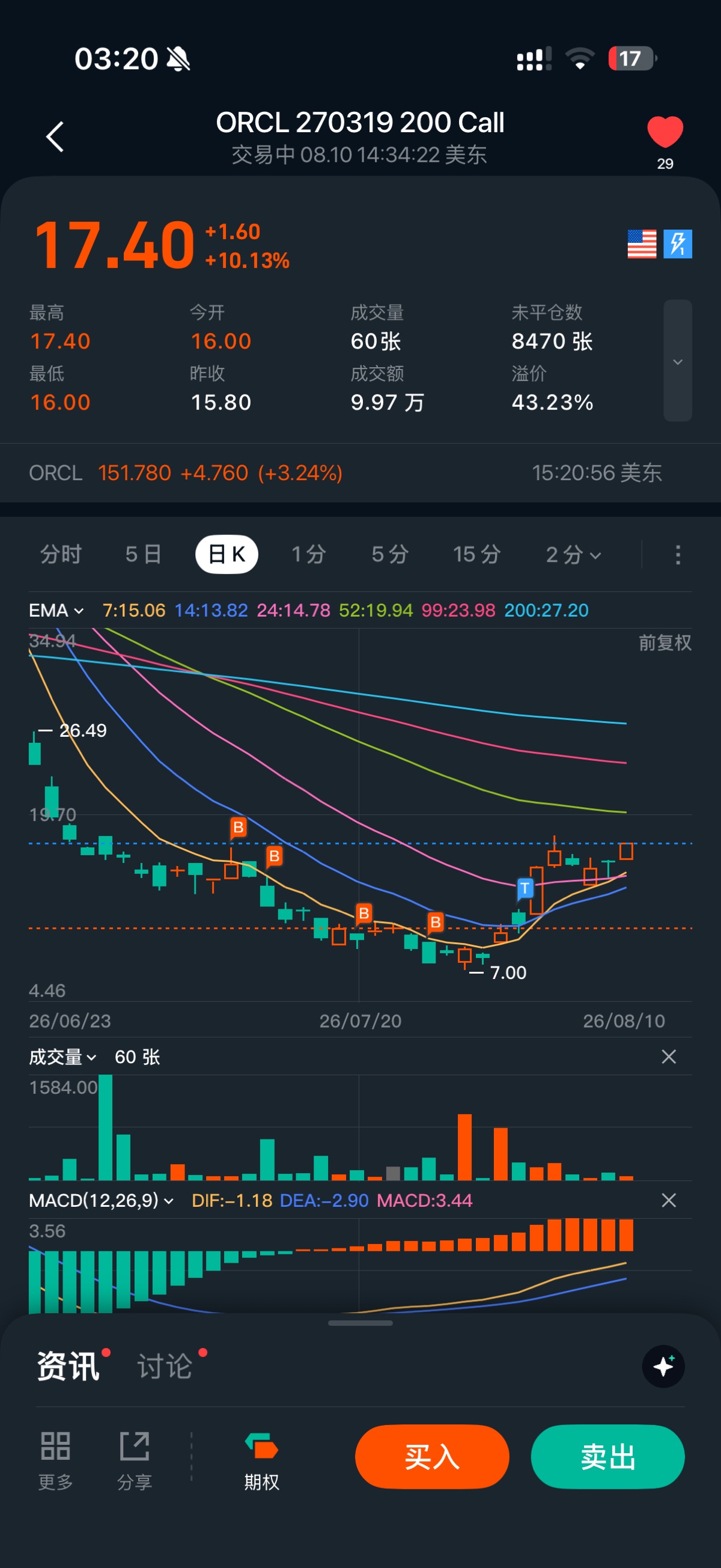Open the EMA indicator dropdown

56,611
